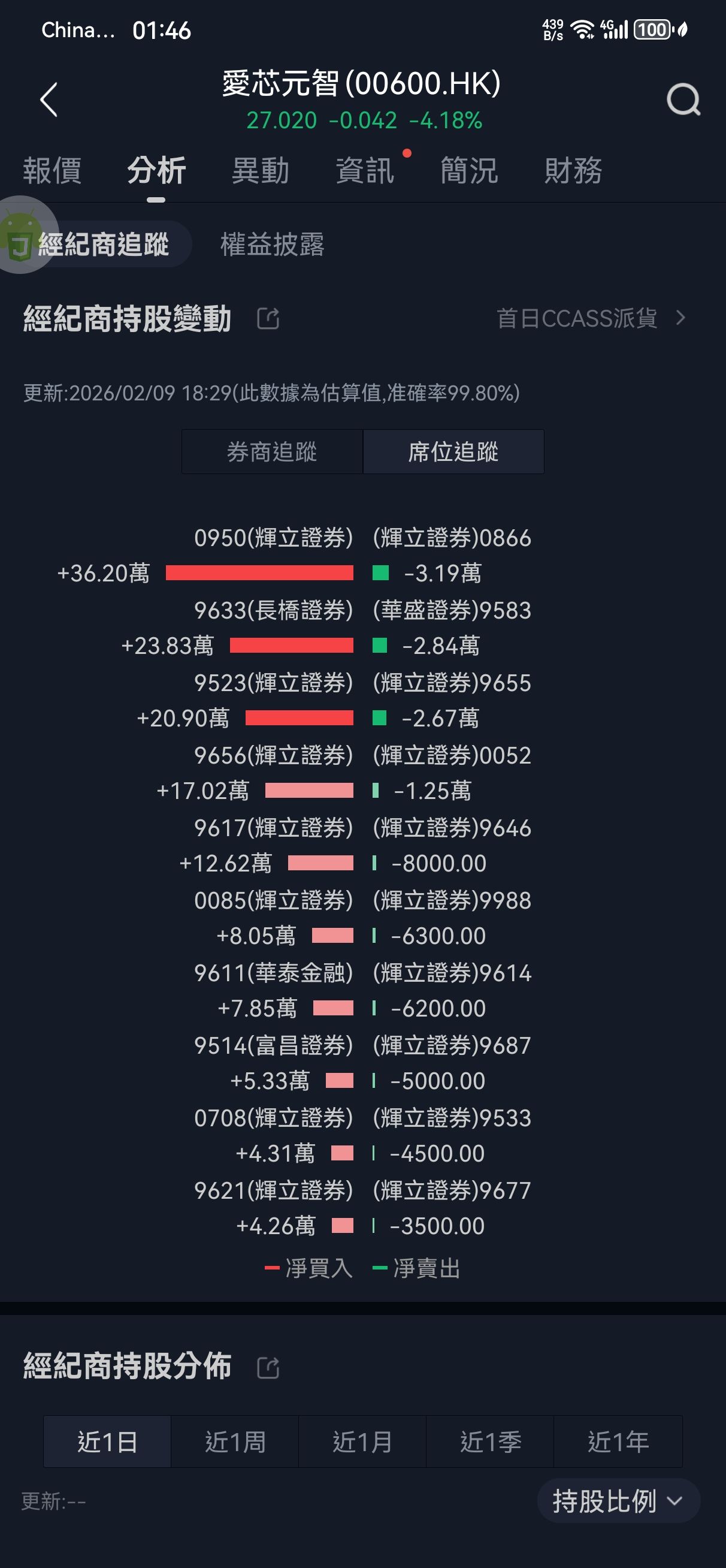The height and width of the screenshot is (1568, 726).
Task: Open 首日CCASS派貨 link
Action: [591, 318]
